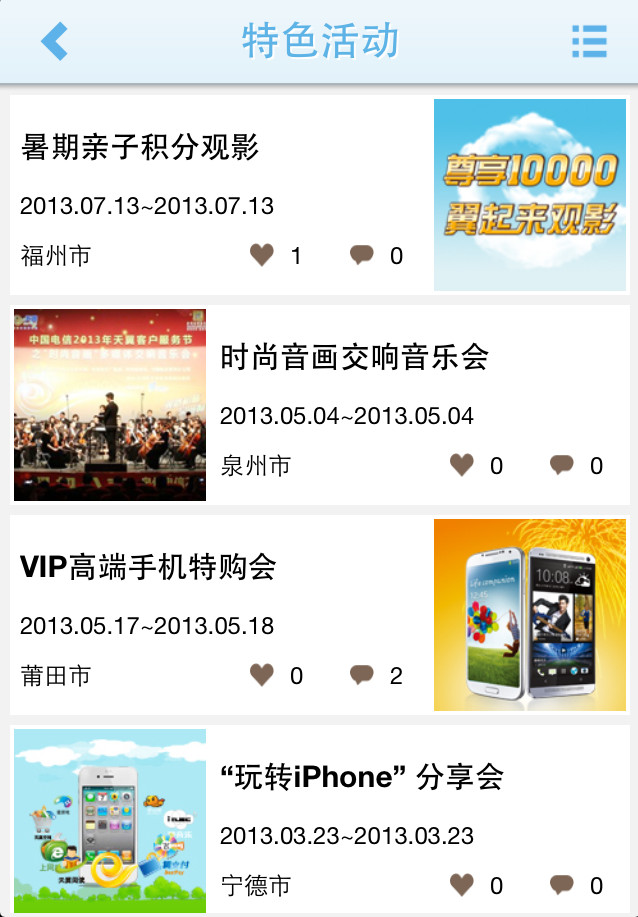Open comments on VIP高端手机特购会

[x=362, y=676]
